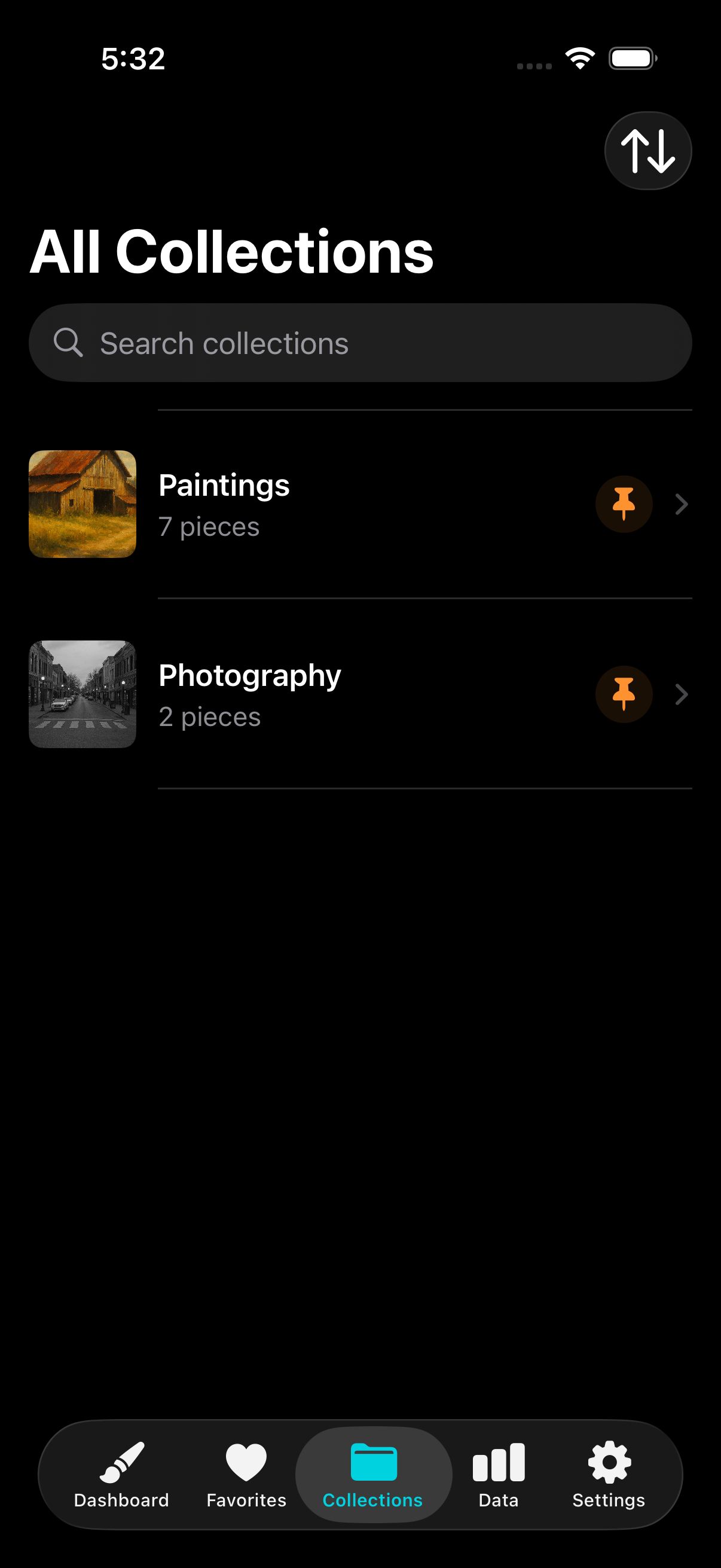Select the Dashboard paintbrush icon
721x1568 pixels.
pyautogui.click(x=121, y=1458)
